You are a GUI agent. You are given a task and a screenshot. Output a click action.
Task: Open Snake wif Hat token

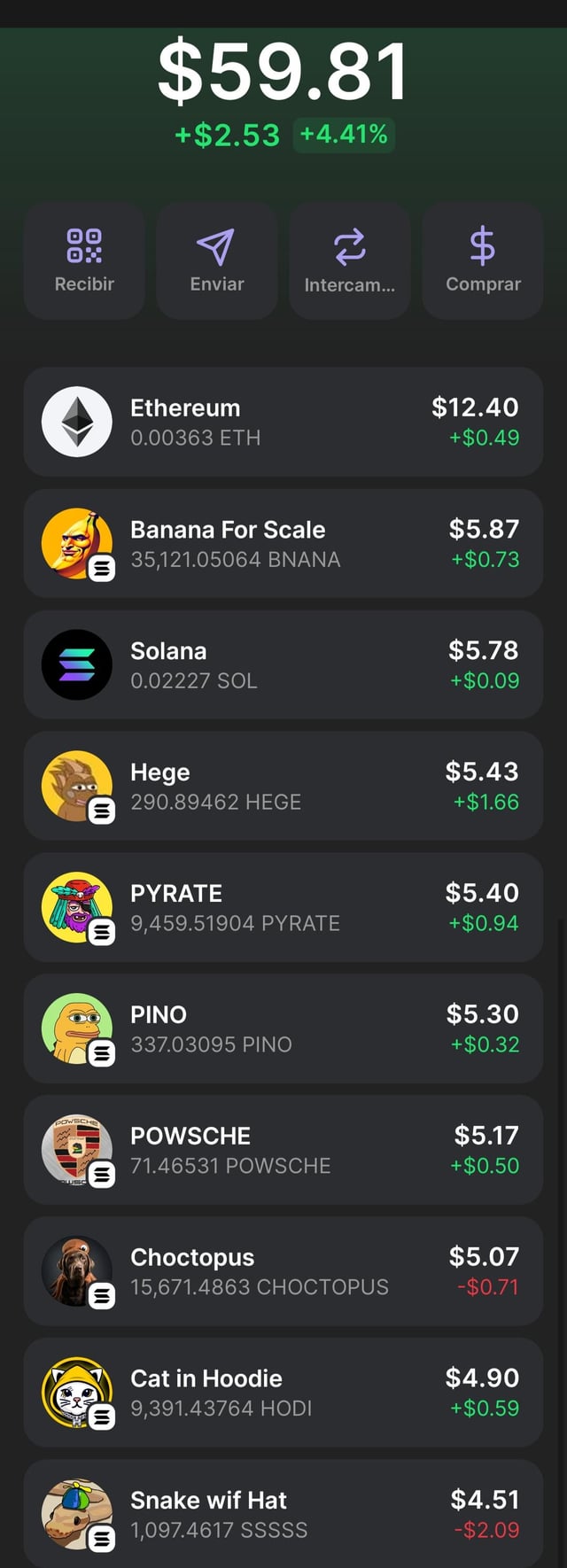[283, 1514]
